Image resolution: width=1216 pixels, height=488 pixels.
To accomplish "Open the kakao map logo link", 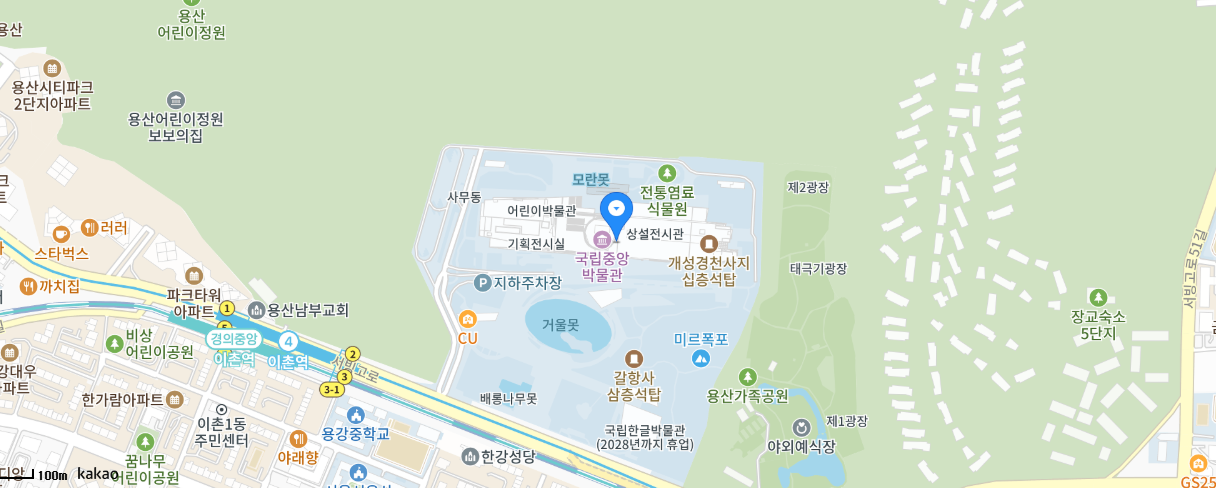I will pos(98,473).
